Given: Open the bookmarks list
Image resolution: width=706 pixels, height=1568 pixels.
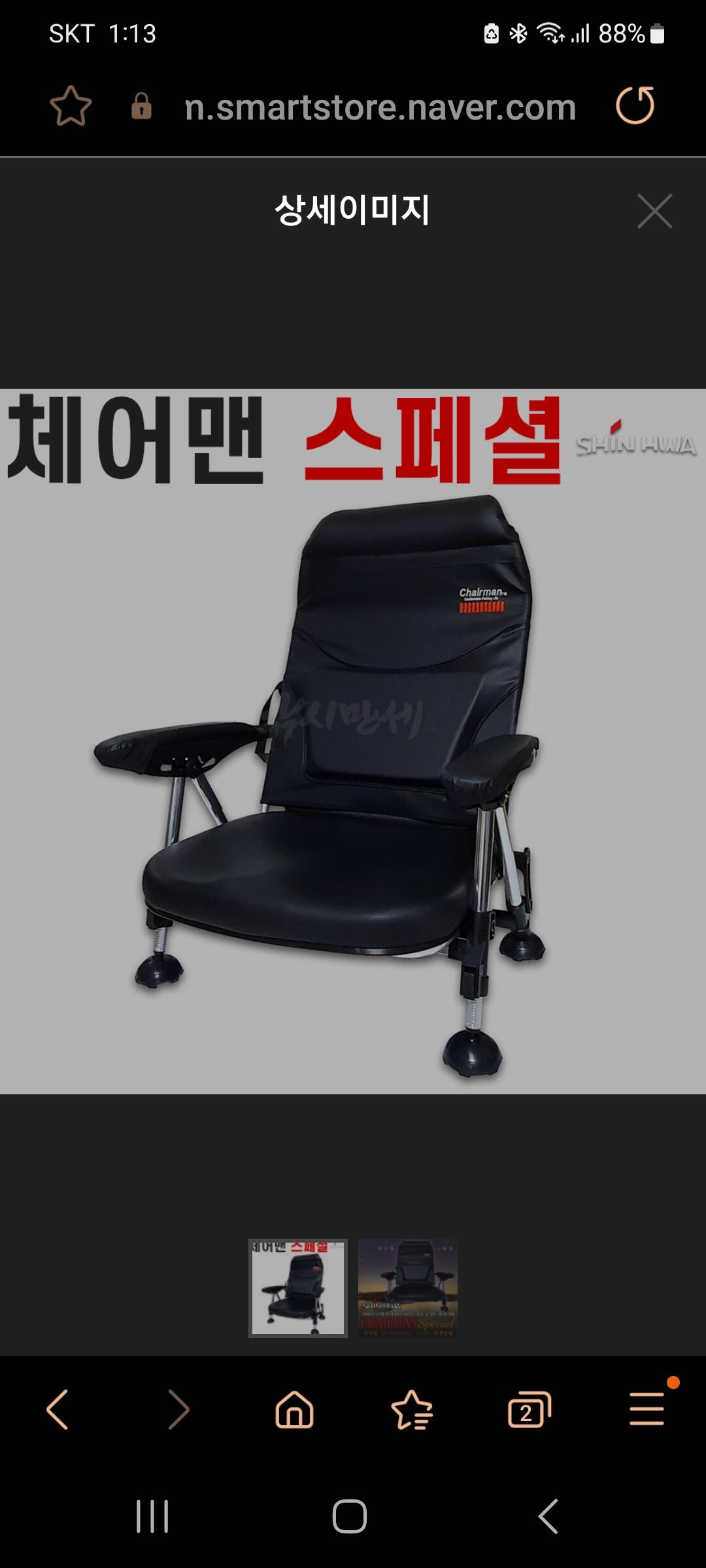Looking at the screenshot, I should [412, 1409].
